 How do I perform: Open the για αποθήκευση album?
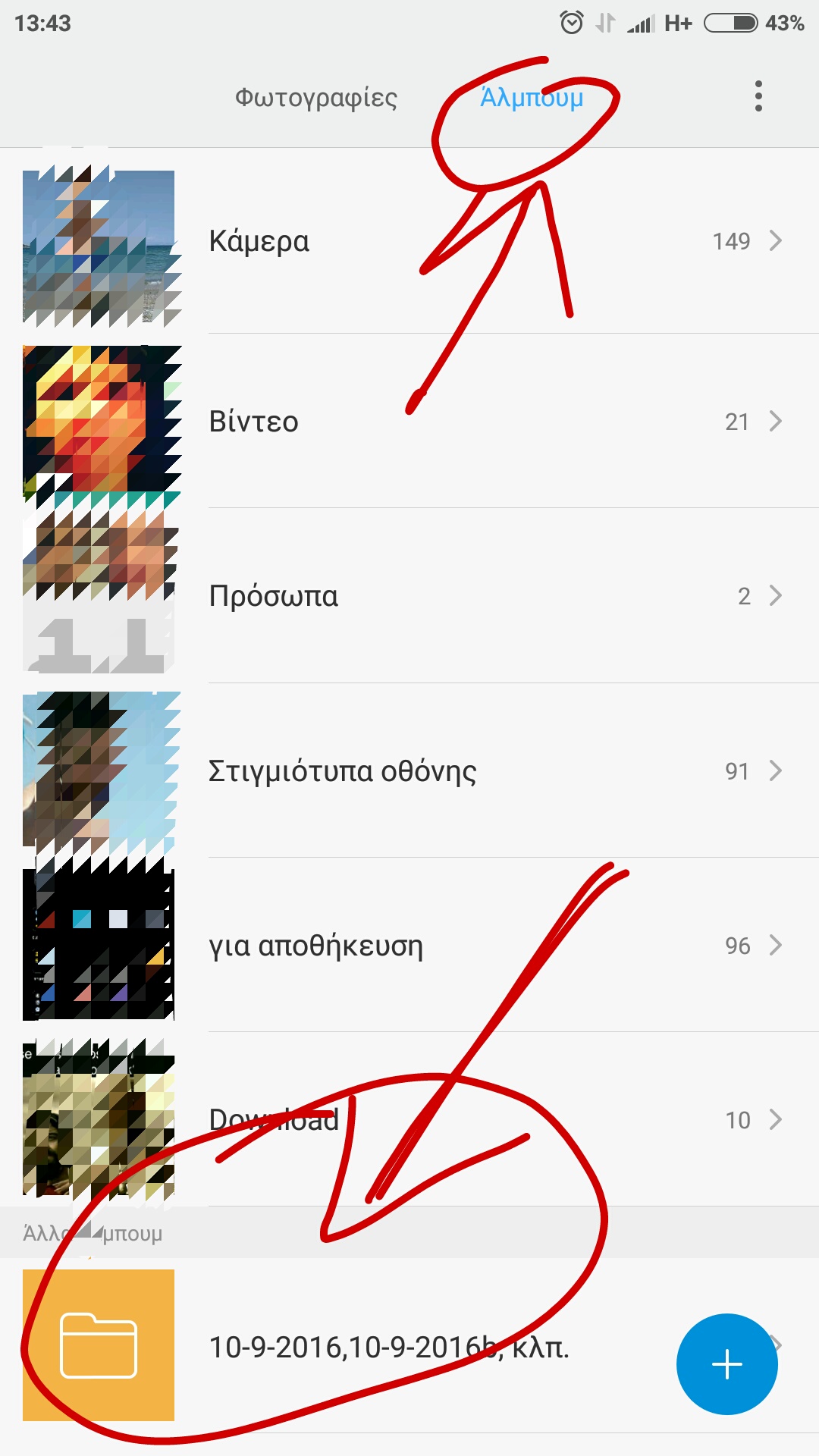click(x=409, y=946)
